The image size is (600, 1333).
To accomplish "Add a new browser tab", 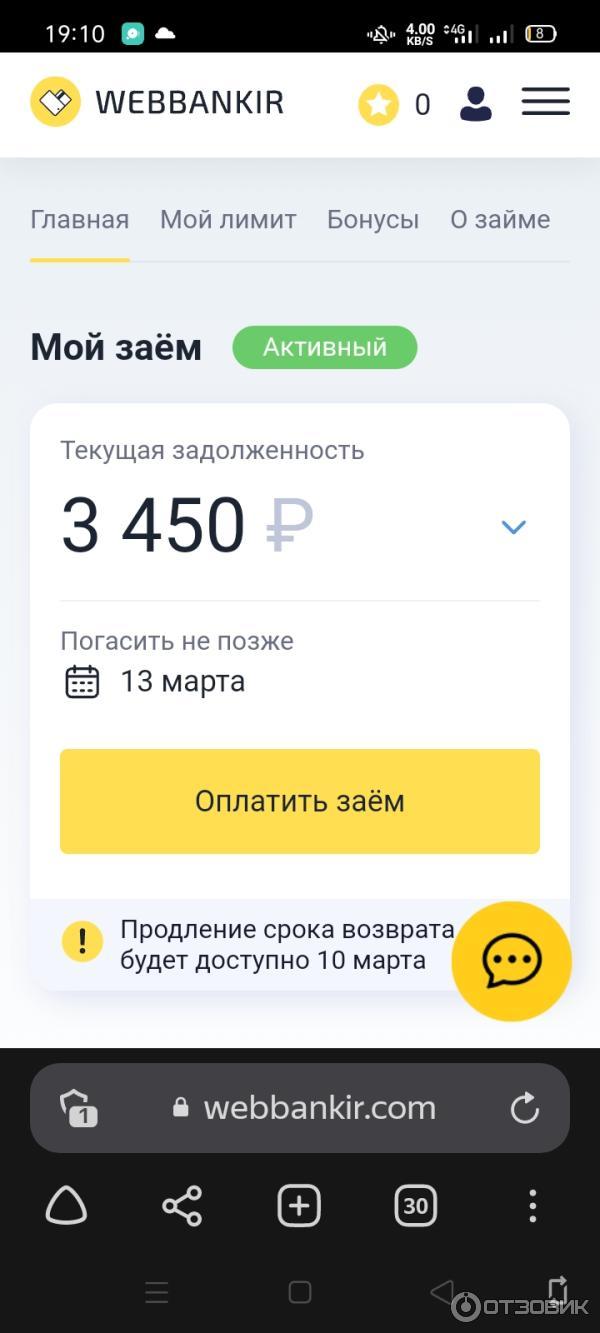I will tap(299, 1206).
